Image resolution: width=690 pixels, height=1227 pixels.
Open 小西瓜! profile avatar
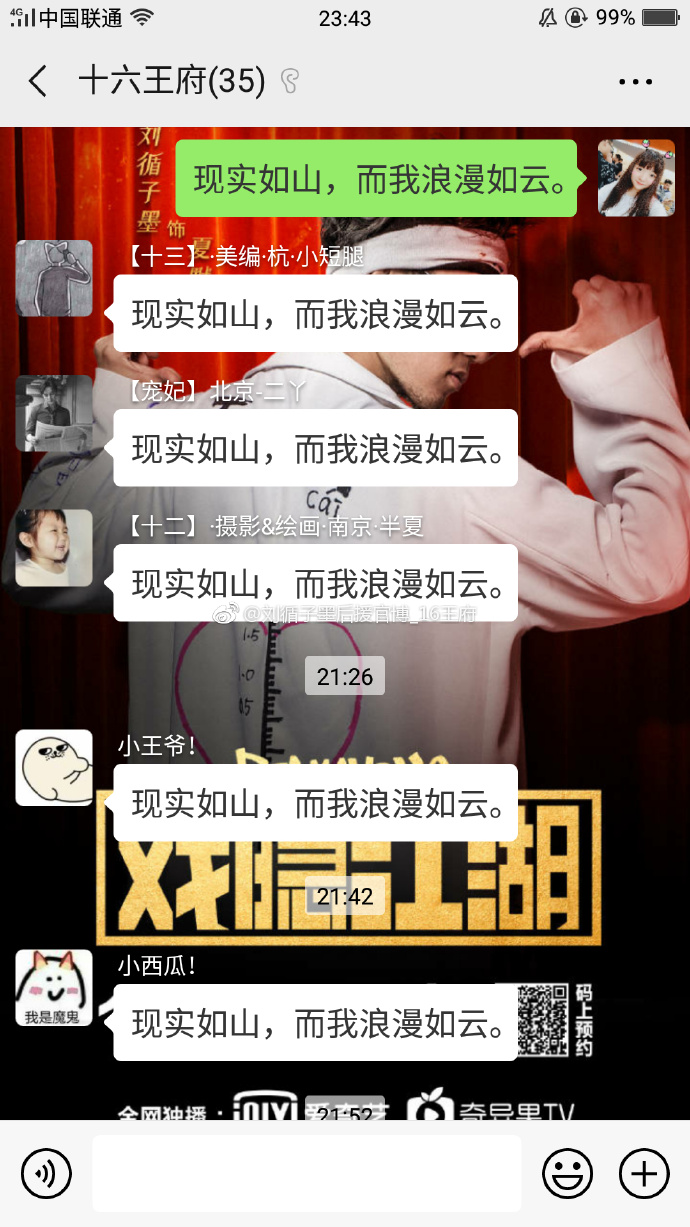[x=54, y=988]
